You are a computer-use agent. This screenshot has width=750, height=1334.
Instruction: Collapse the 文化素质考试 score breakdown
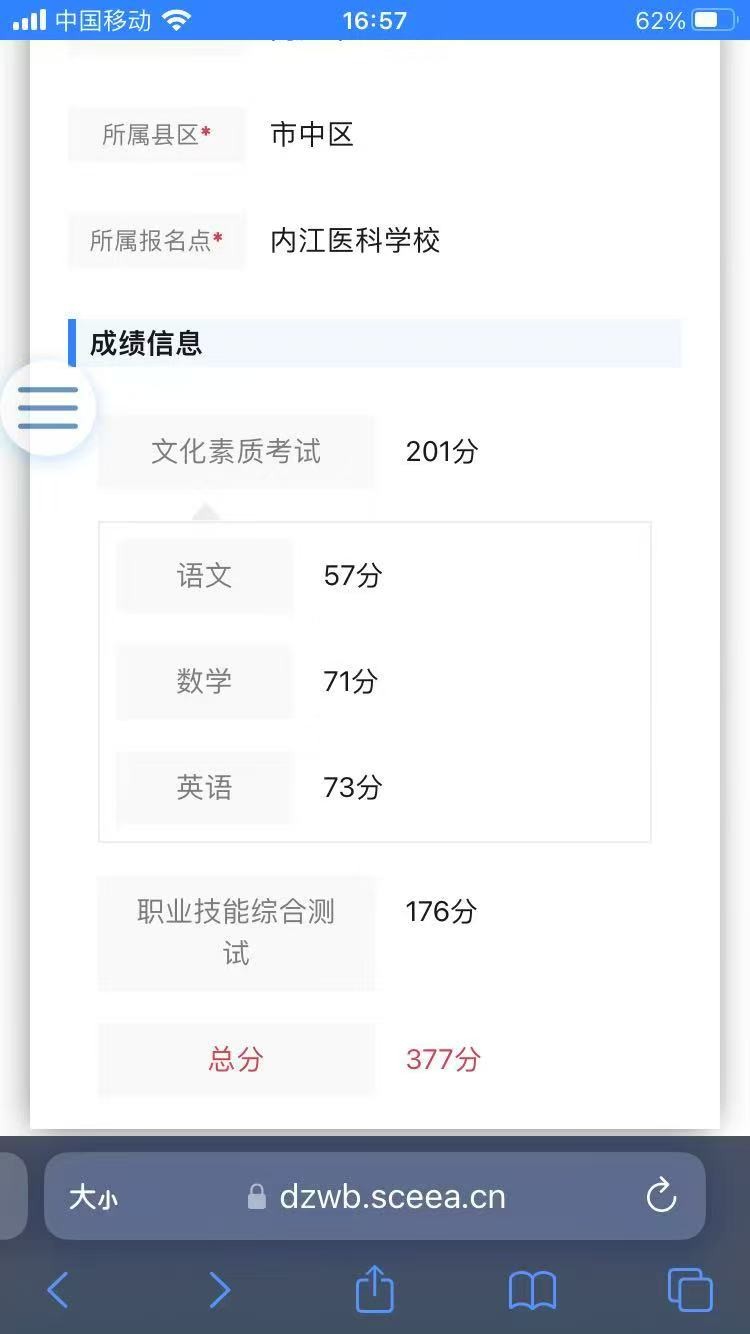click(x=236, y=452)
